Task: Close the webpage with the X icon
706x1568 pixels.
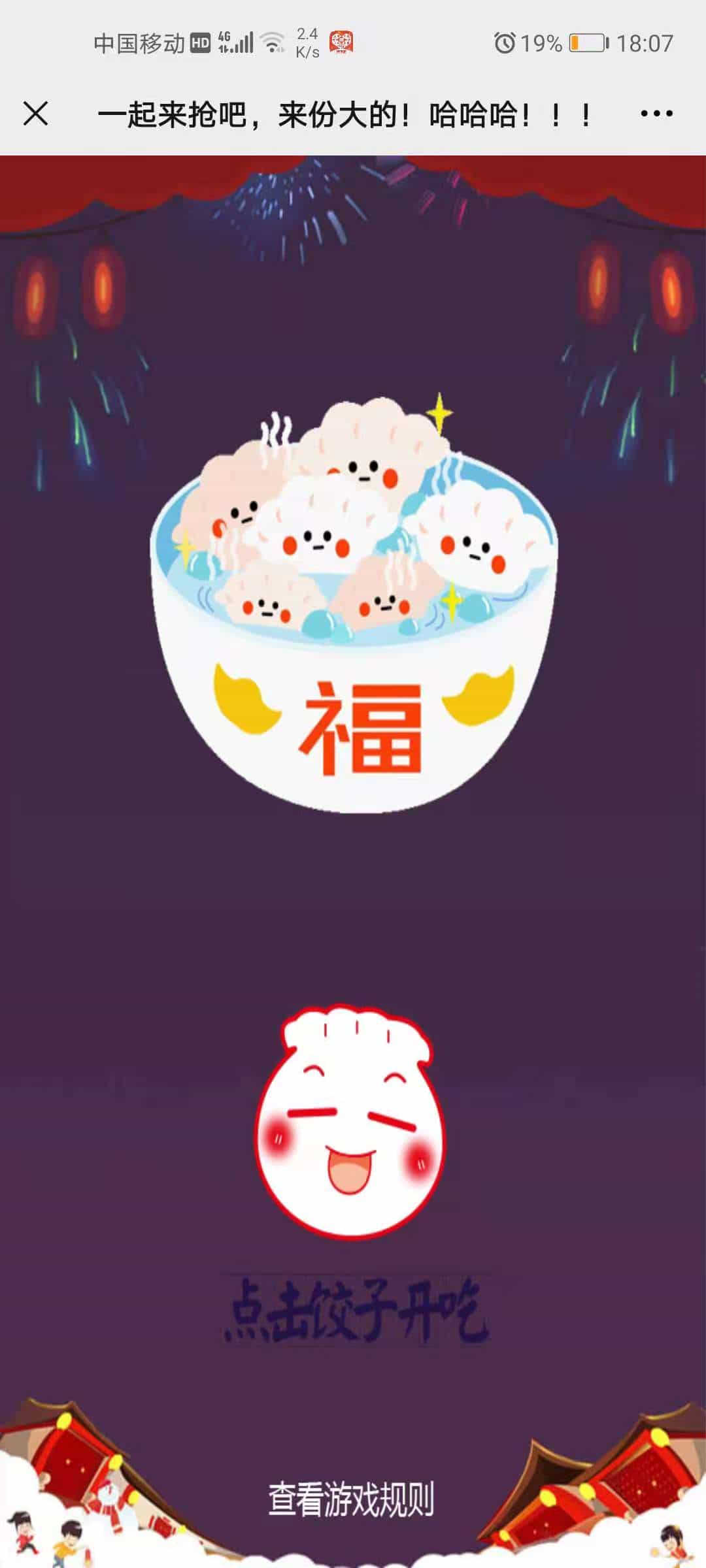Action: pos(36,114)
